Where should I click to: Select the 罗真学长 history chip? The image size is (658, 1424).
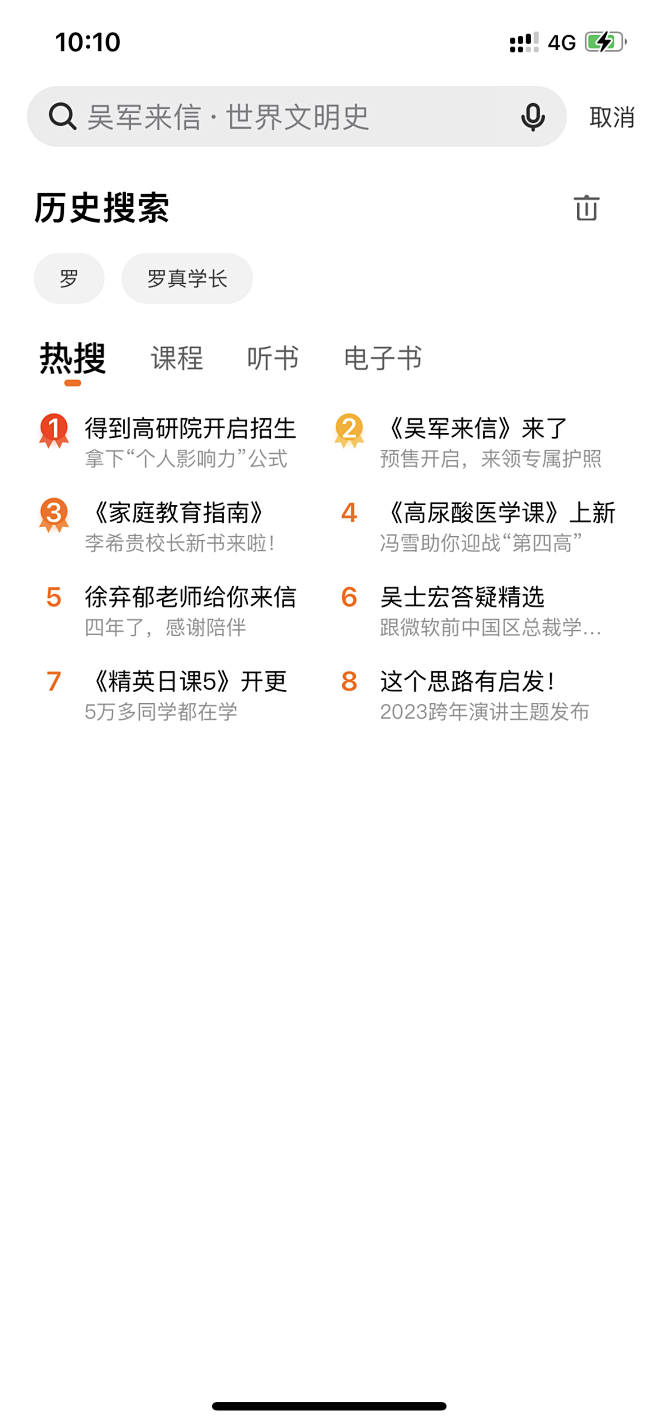187,278
